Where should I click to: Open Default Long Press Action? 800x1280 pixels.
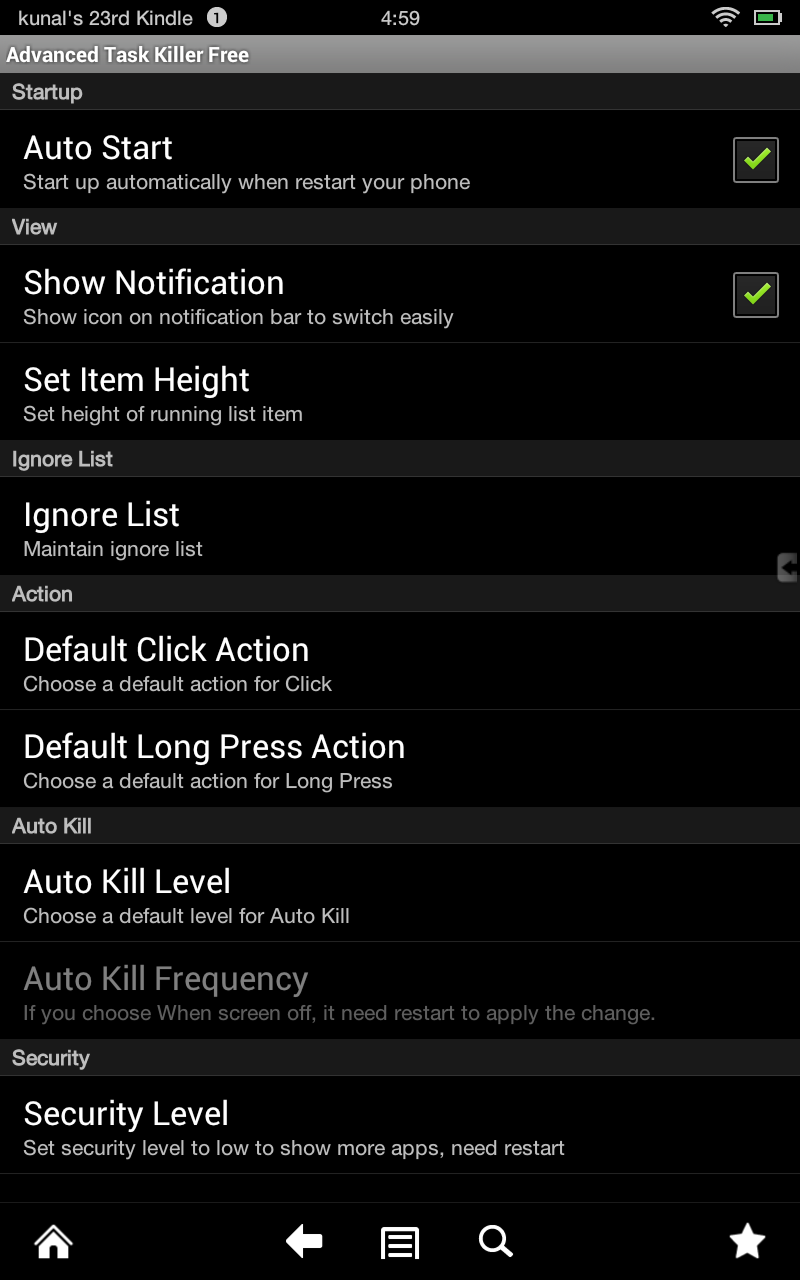400,759
